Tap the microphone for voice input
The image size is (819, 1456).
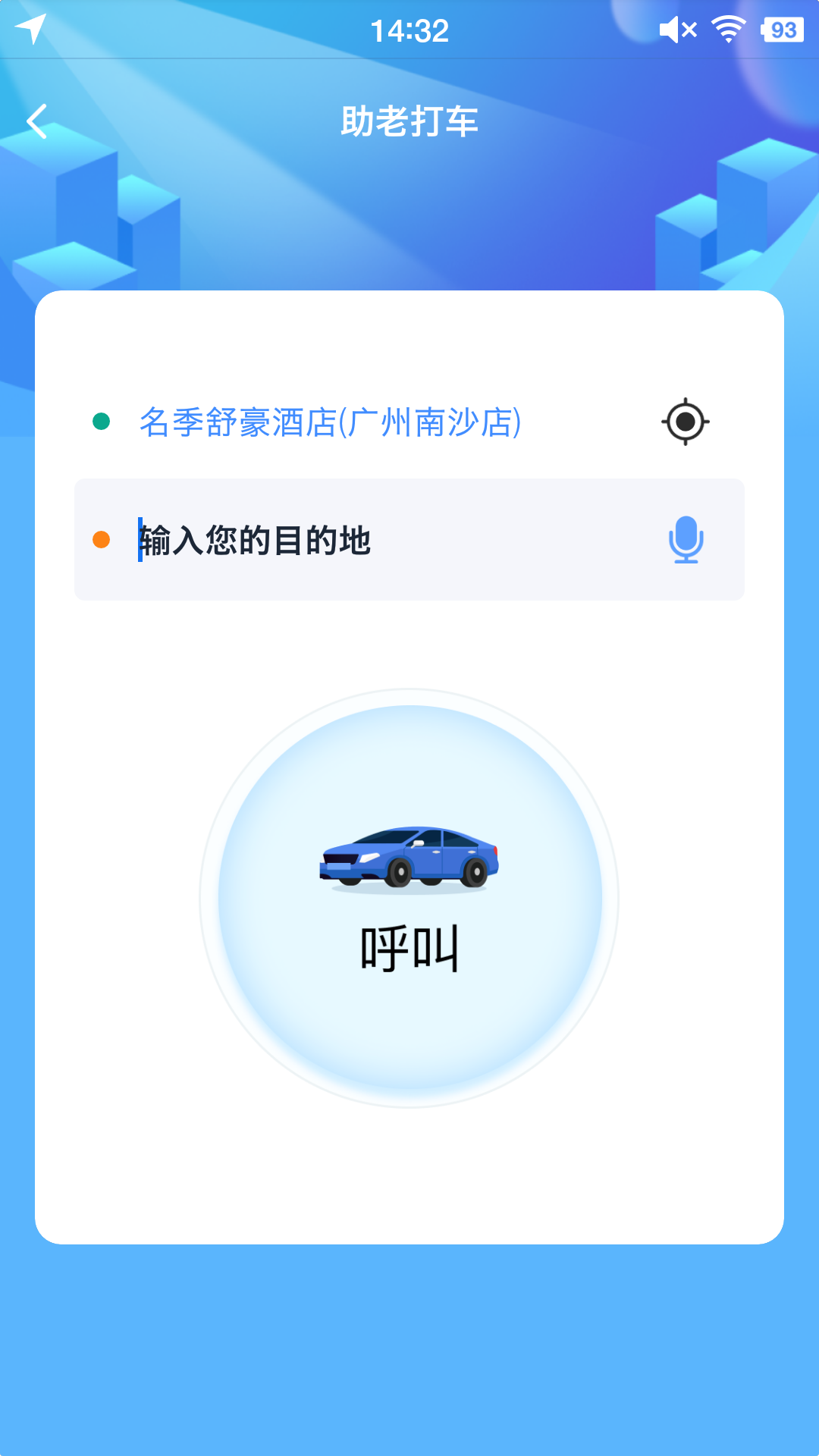tap(687, 538)
